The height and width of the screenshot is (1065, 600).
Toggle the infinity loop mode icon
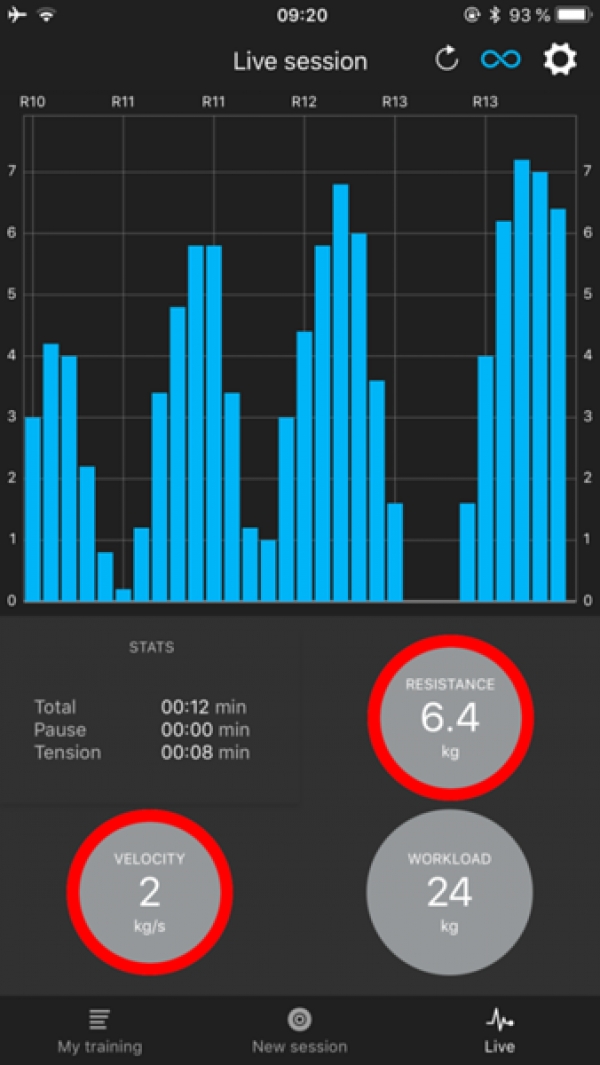[501, 60]
